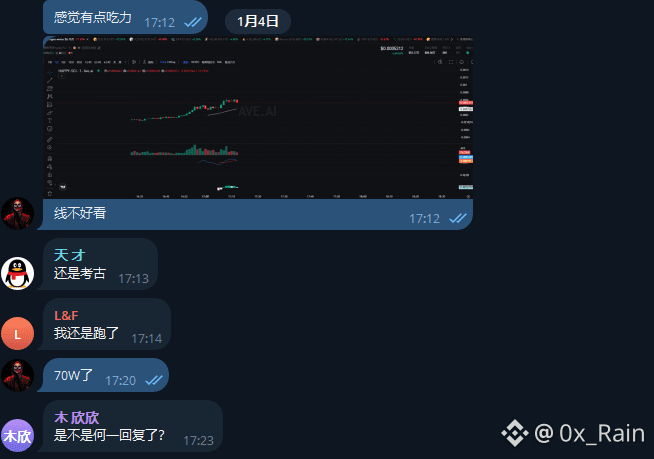Tap the avatar beside the 70W了 message

point(17,375)
